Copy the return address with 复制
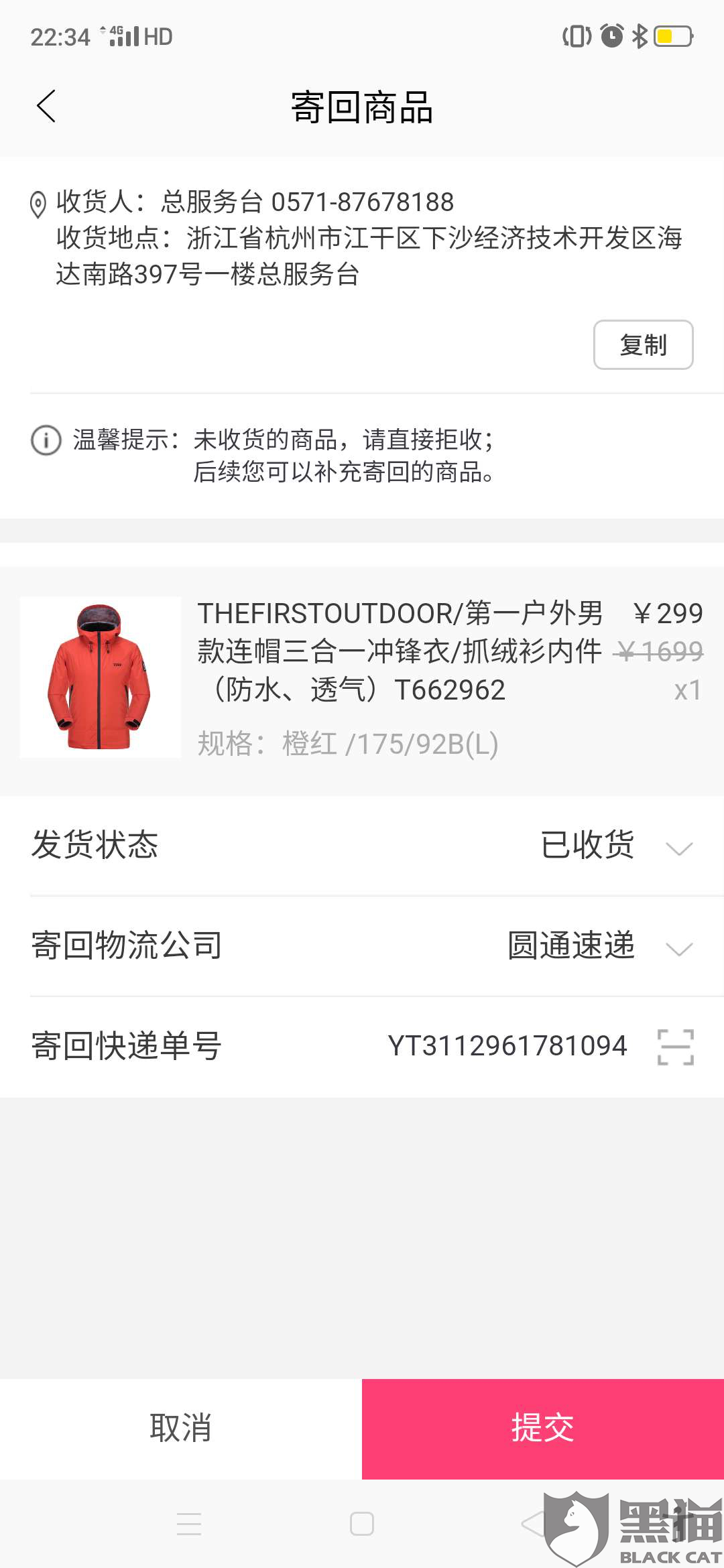Viewport: 724px width, 1568px height. [643, 344]
